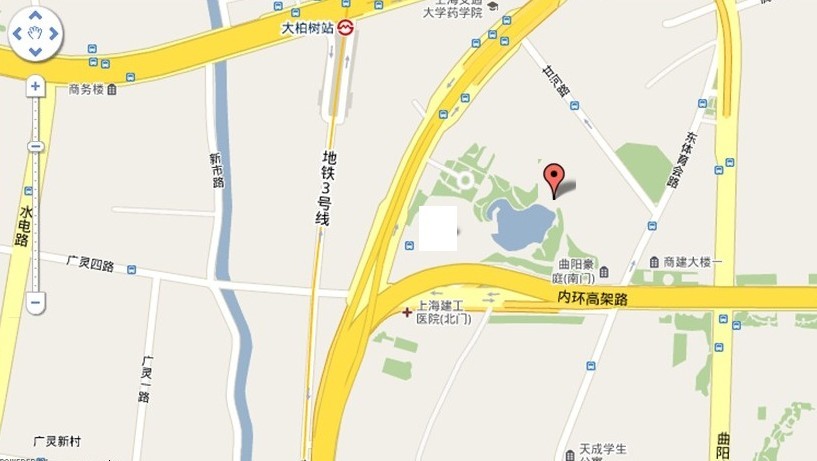Select the 大柏树站 metro station icon
This screenshot has width=817, height=461.
(346, 29)
